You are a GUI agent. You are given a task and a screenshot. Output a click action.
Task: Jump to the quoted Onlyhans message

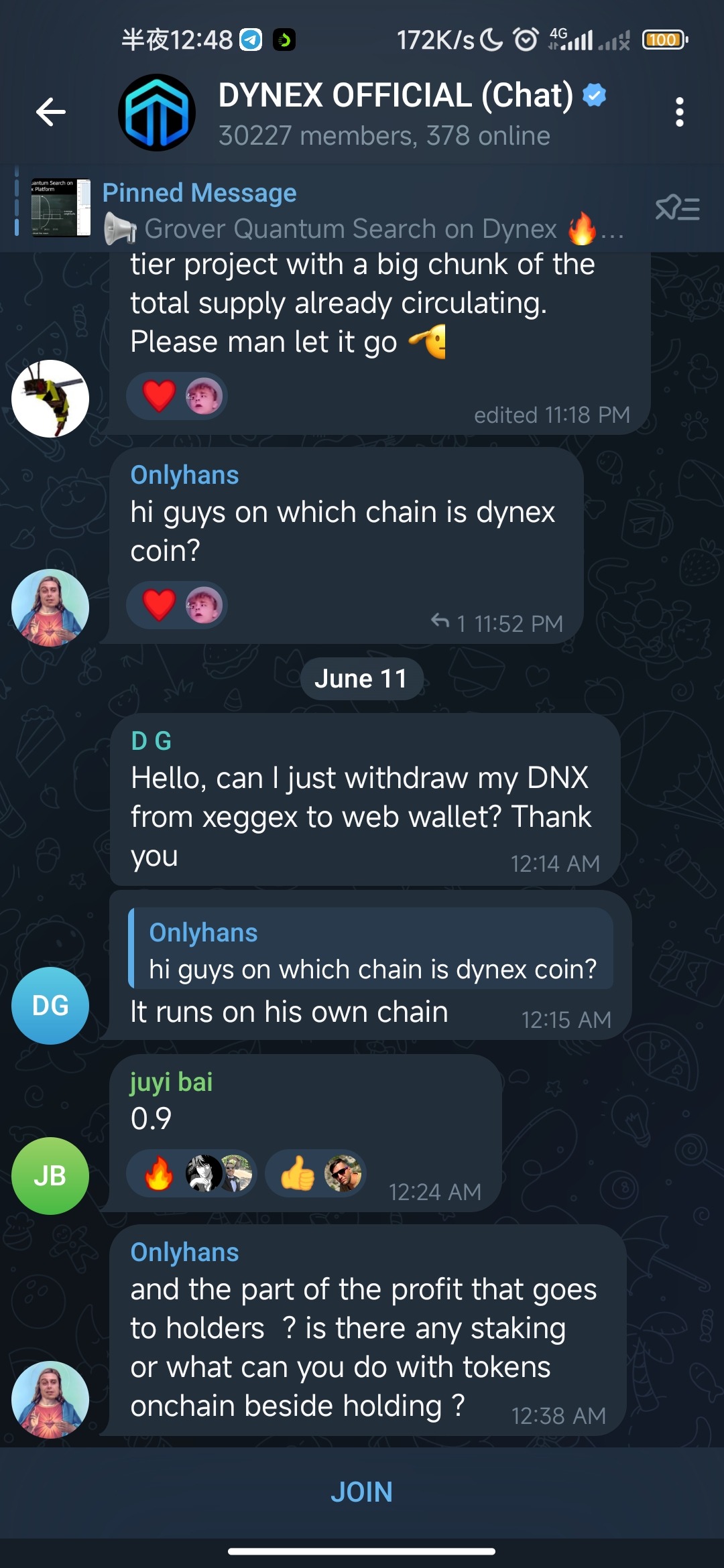371,950
